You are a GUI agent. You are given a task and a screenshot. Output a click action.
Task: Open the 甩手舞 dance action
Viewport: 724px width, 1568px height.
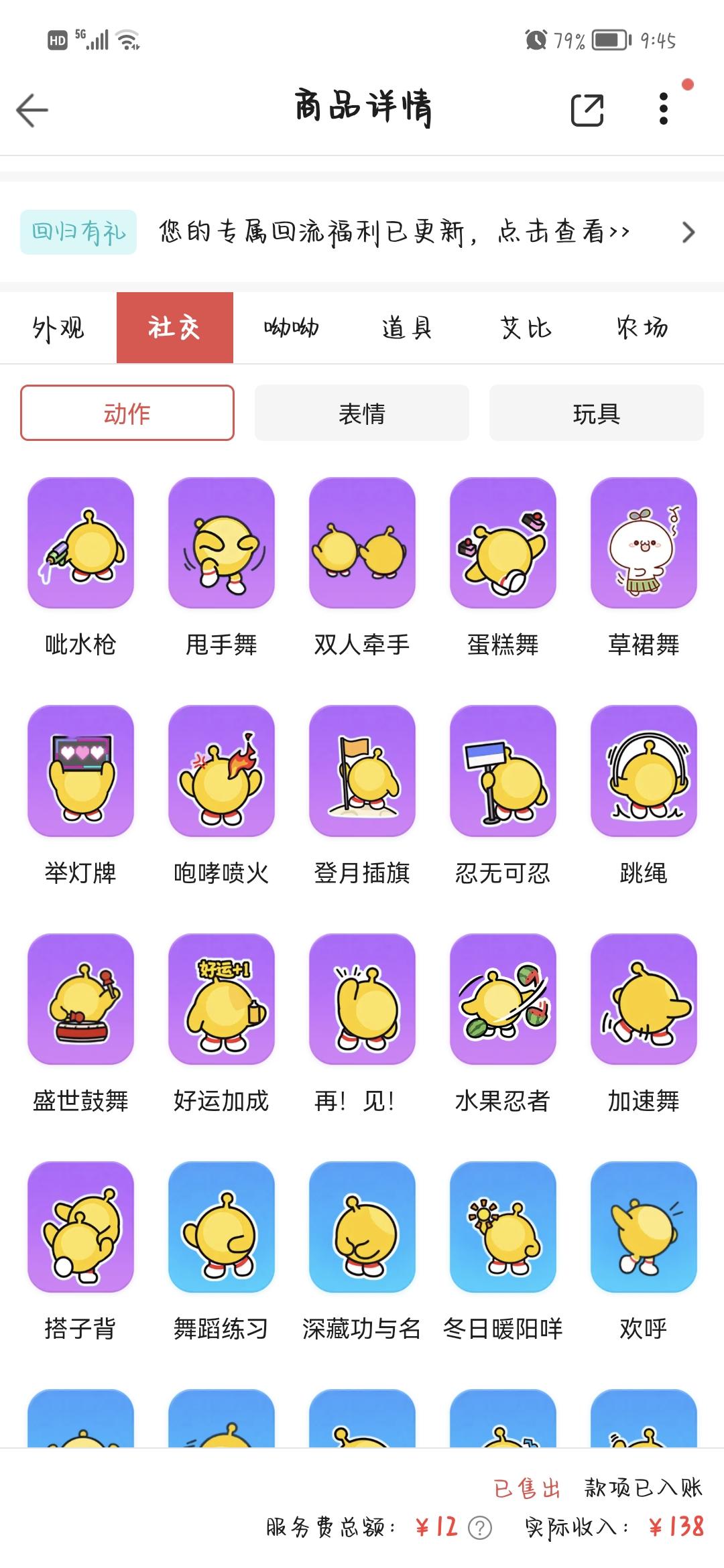pyautogui.click(x=221, y=544)
